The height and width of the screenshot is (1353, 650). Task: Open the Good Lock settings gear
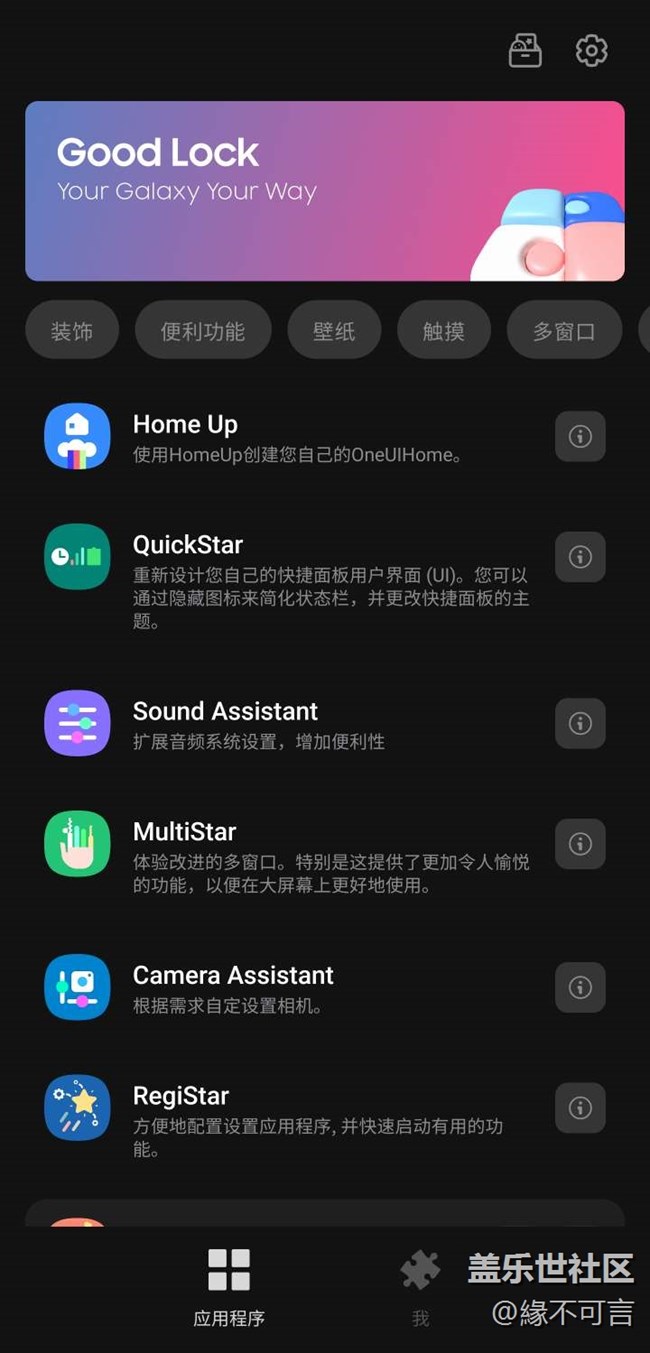click(591, 50)
